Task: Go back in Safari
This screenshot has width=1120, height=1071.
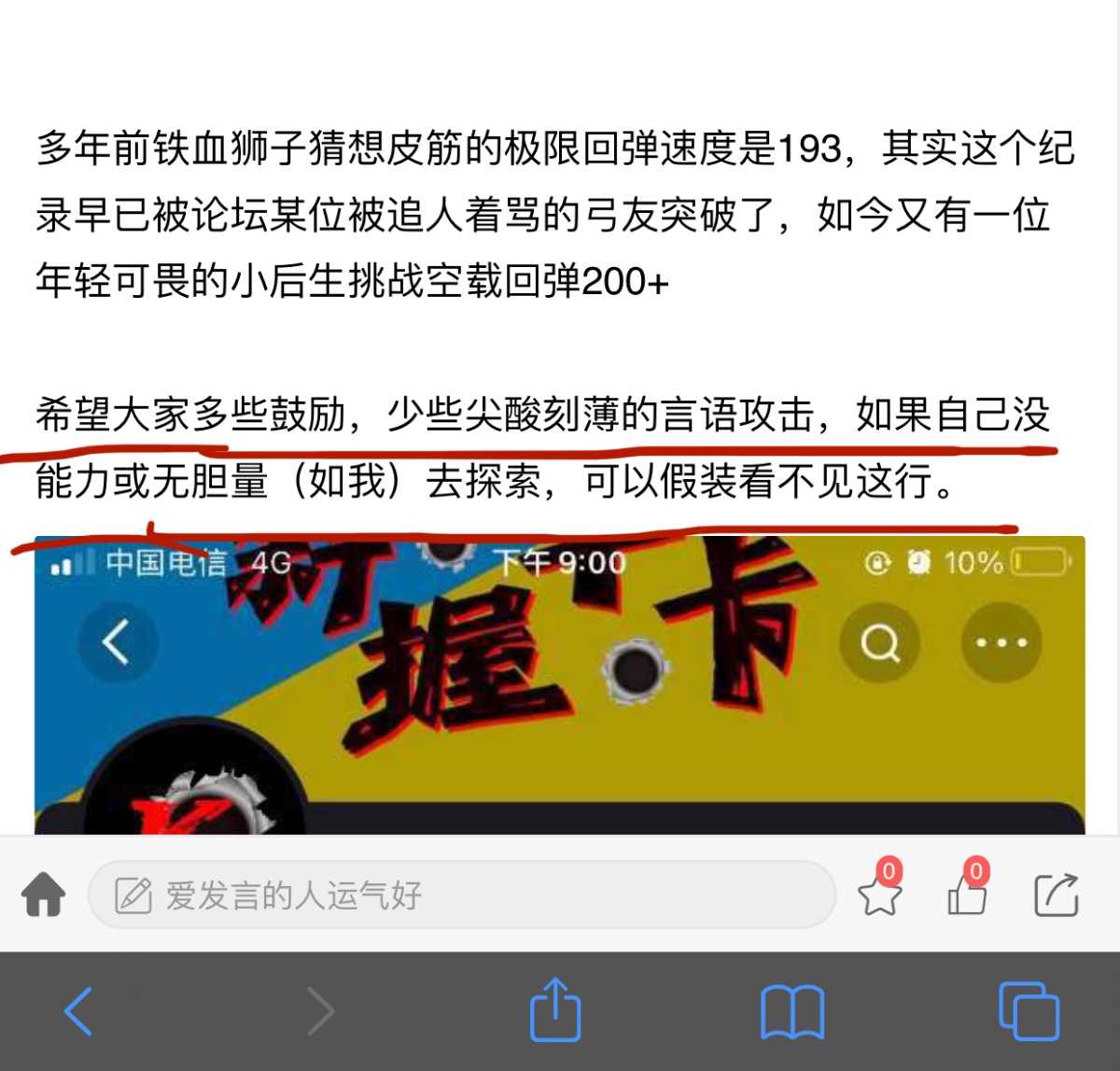Action: tap(78, 1012)
